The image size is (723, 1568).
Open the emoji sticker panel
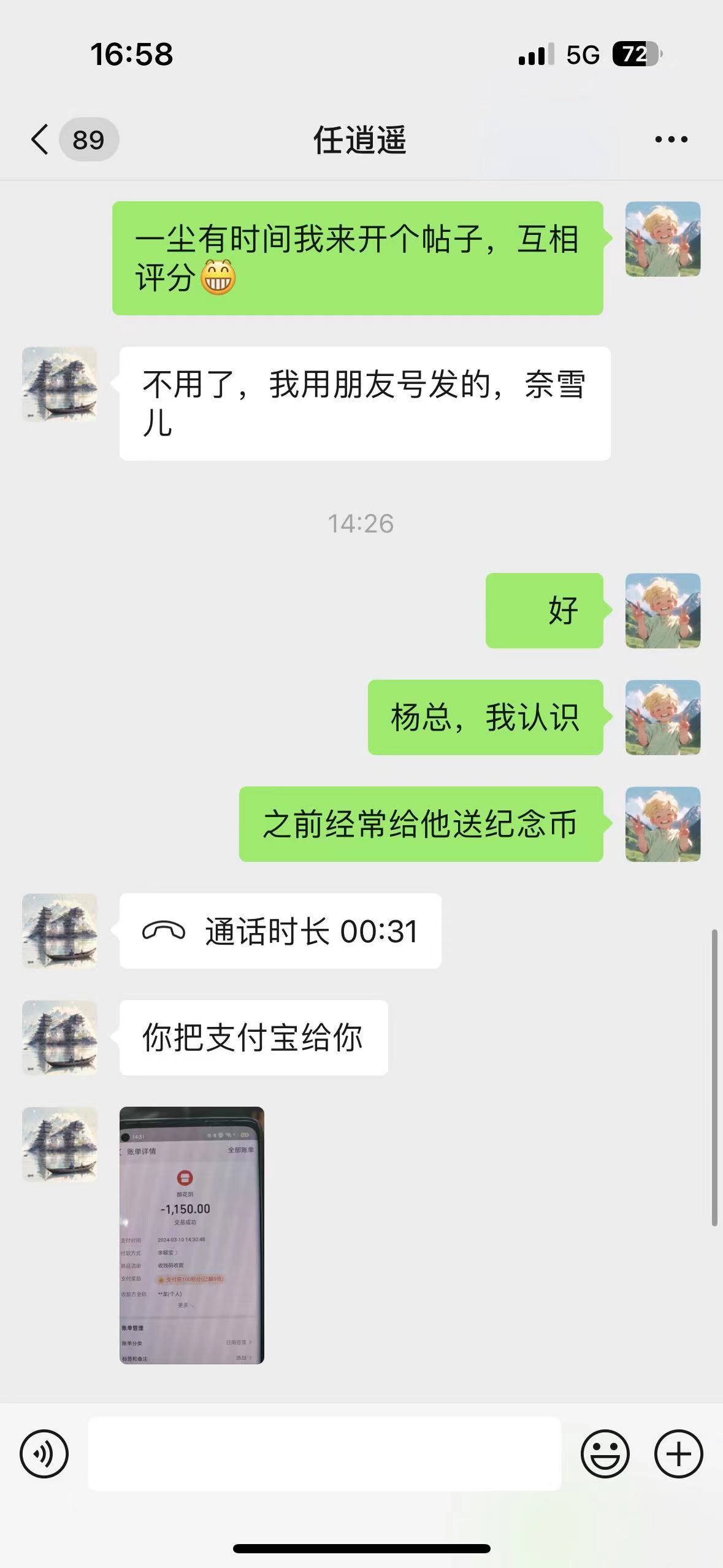tap(605, 1454)
